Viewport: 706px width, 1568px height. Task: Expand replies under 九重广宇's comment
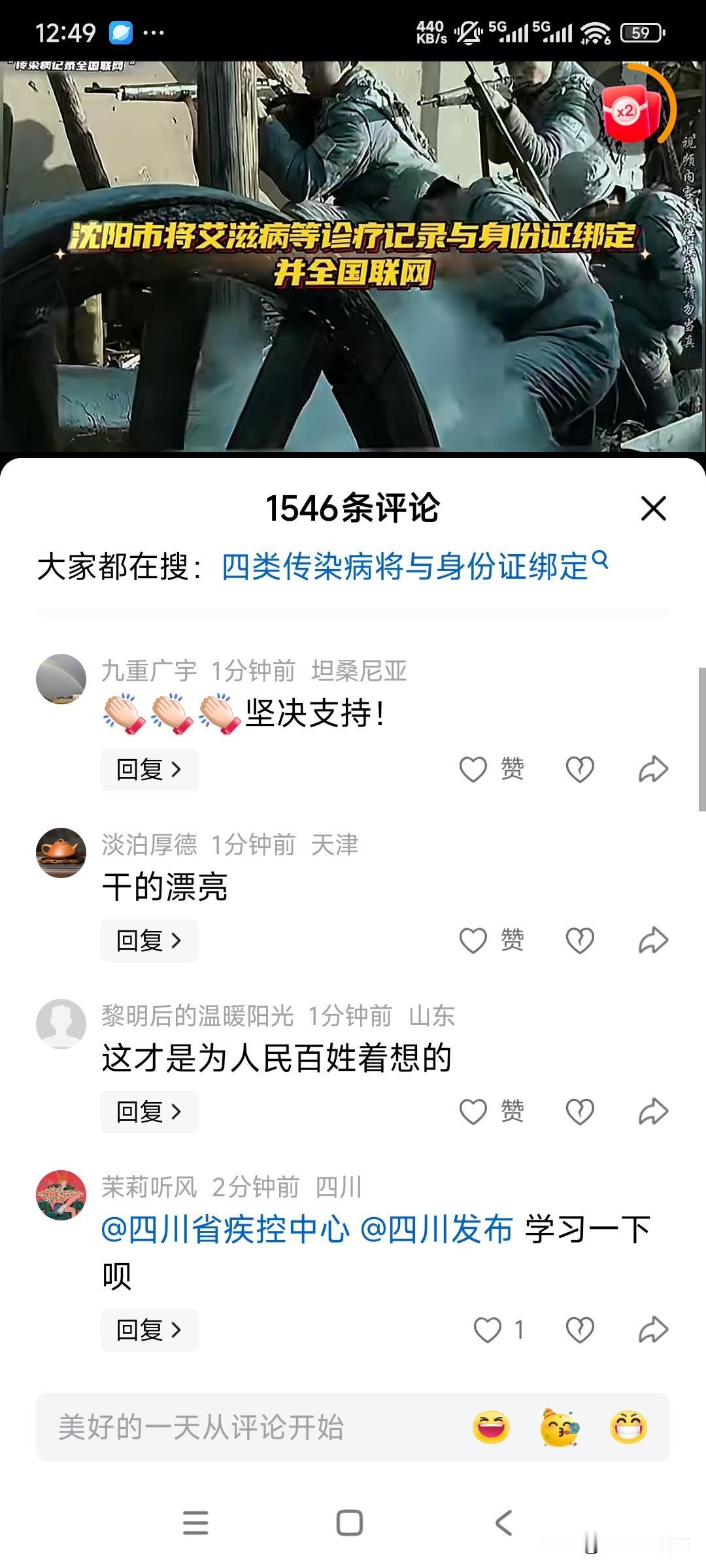click(149, 770)
